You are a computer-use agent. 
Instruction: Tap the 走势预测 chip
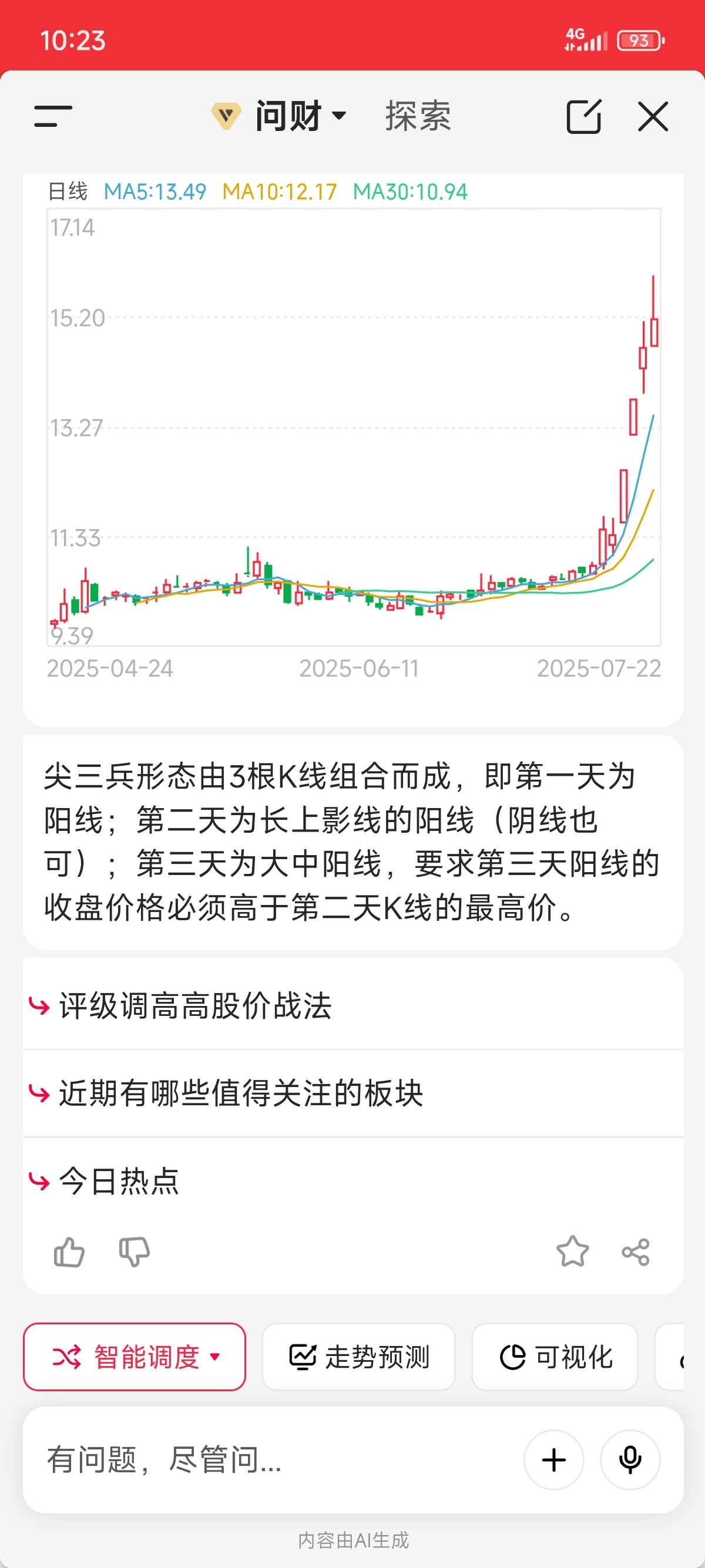point(358,1357)
